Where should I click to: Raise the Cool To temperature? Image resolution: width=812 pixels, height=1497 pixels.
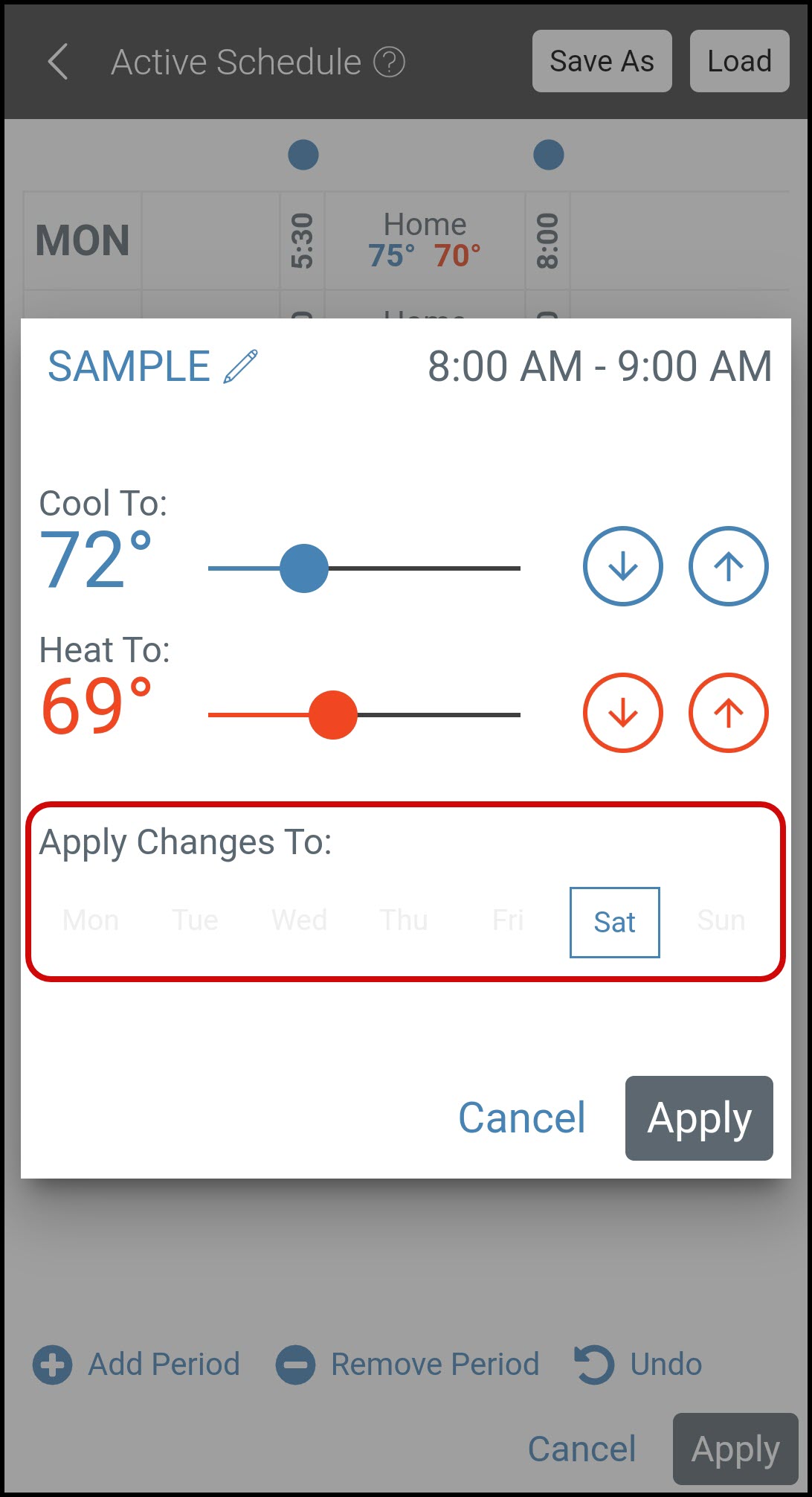728,566
